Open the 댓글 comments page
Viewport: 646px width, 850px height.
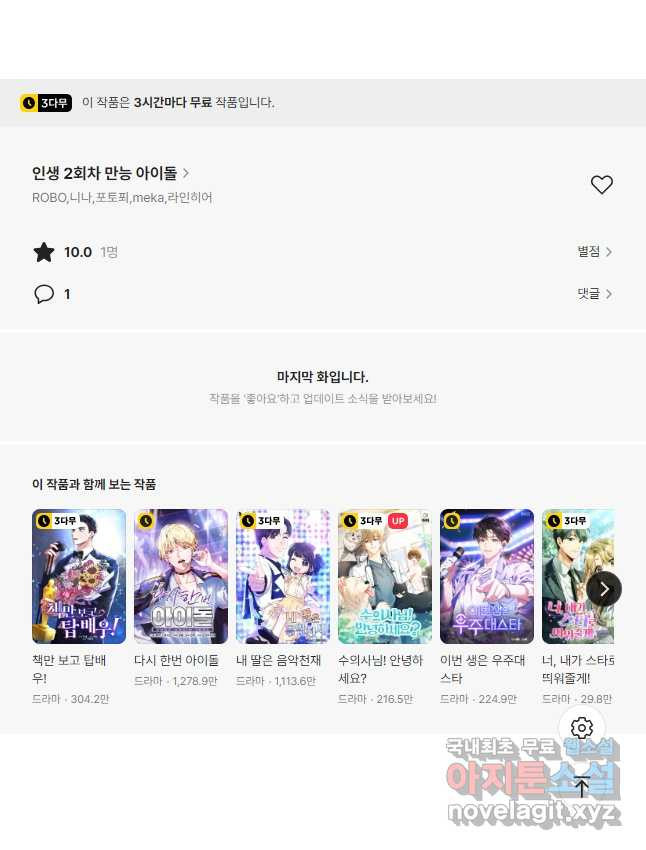point(594,294)
